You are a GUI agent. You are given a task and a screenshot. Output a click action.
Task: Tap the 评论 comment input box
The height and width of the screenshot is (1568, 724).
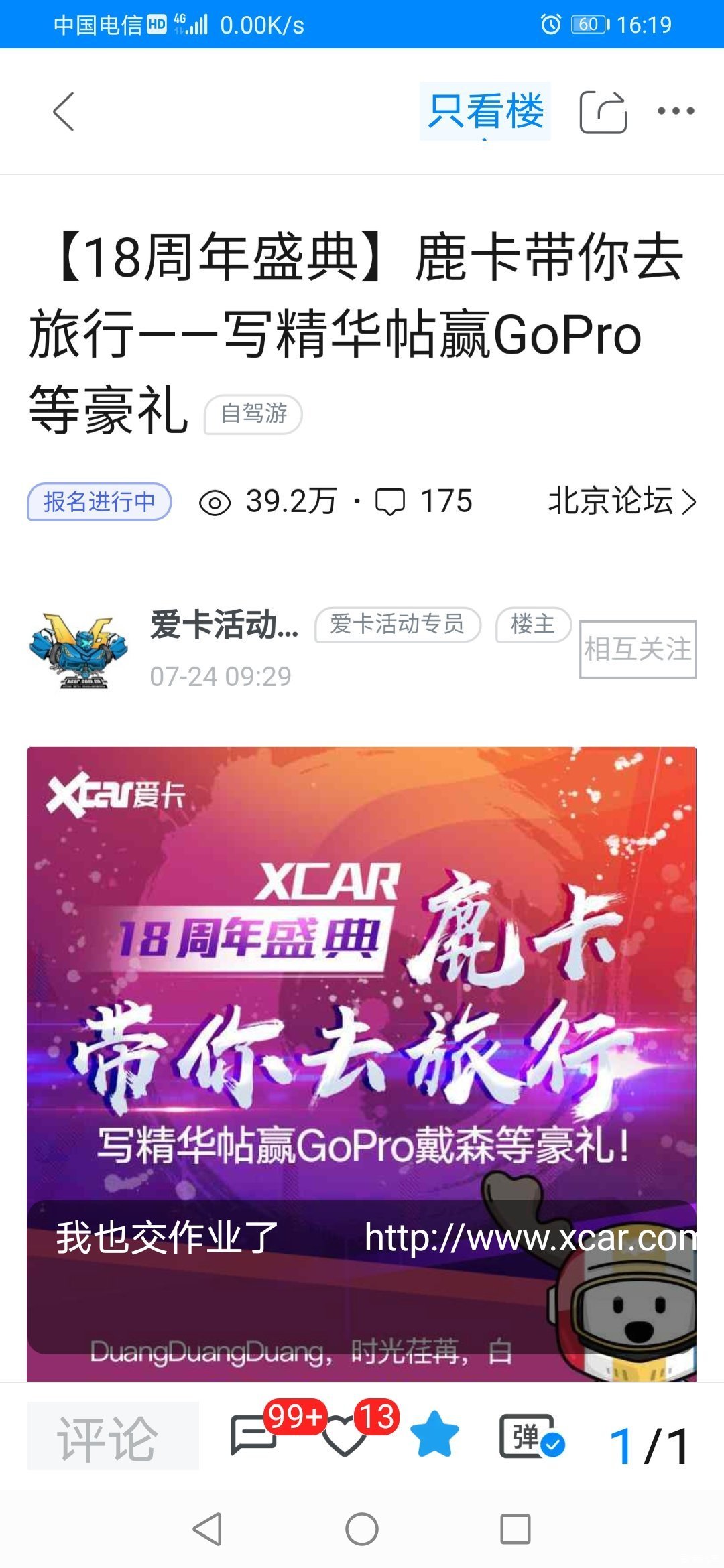(x=113, y=1435)
